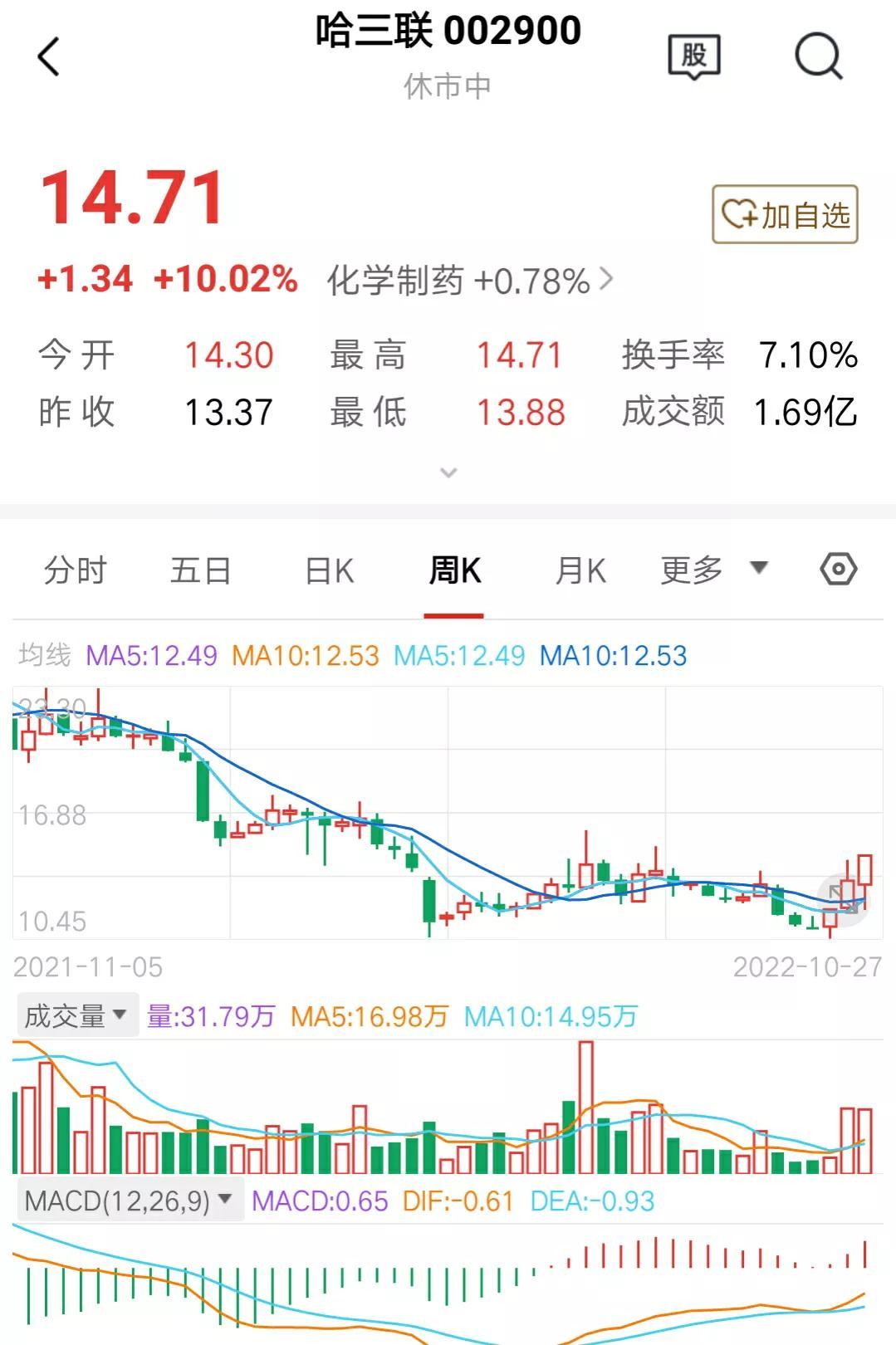896x1345 pixels.
Task: Open the stock discussion (股) icon
Action: [693, 56]
